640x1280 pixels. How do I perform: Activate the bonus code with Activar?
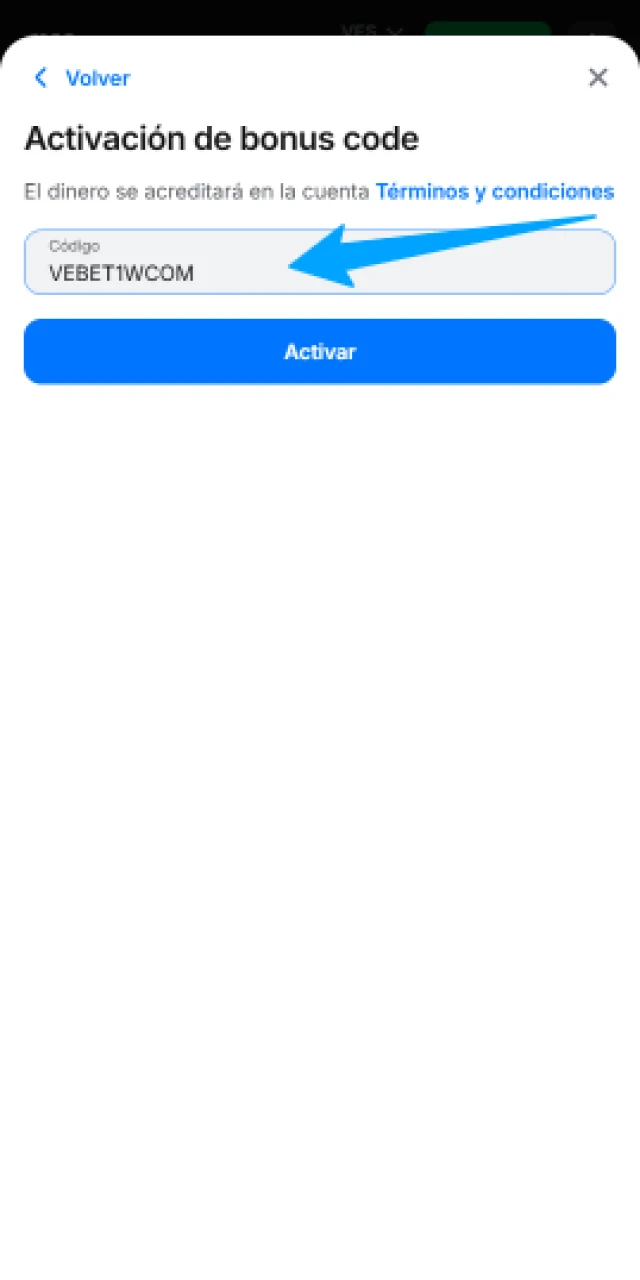[320, 352]
